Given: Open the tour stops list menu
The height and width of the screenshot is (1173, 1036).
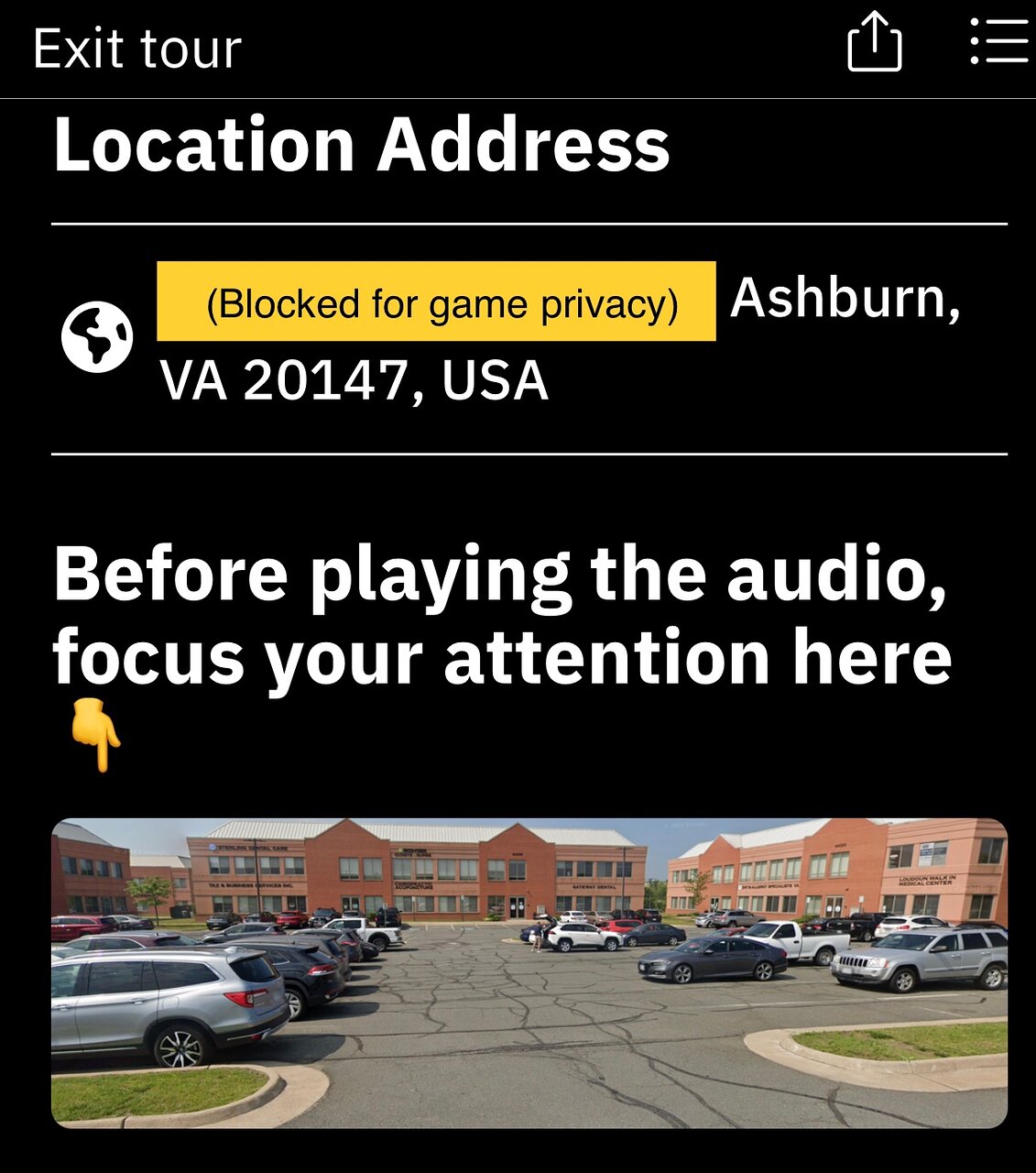Looking at the screenshot, I should pos(999,42).
